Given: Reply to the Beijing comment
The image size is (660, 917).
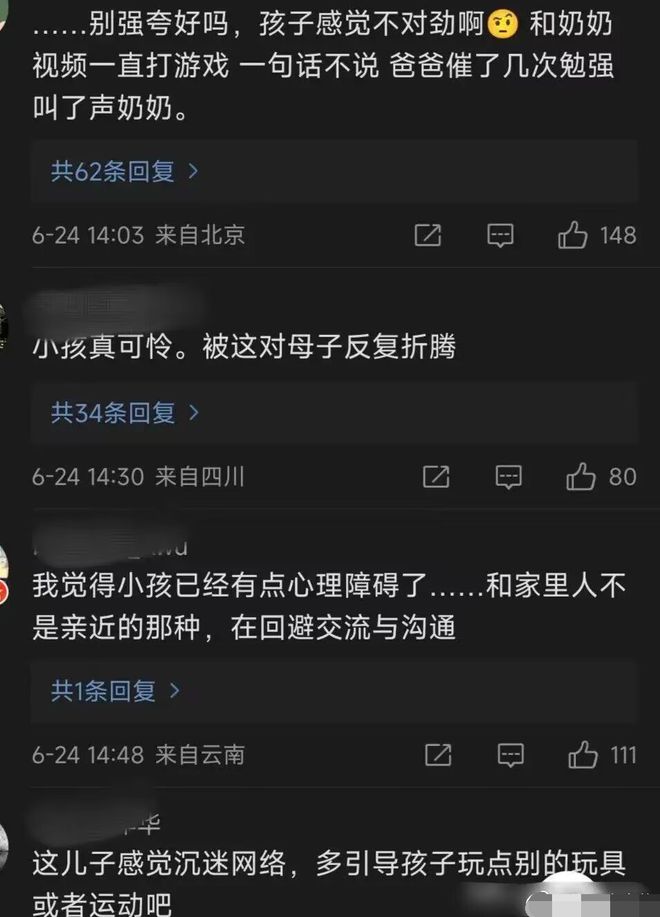Looking at the screenshot, I should (500, 236).
